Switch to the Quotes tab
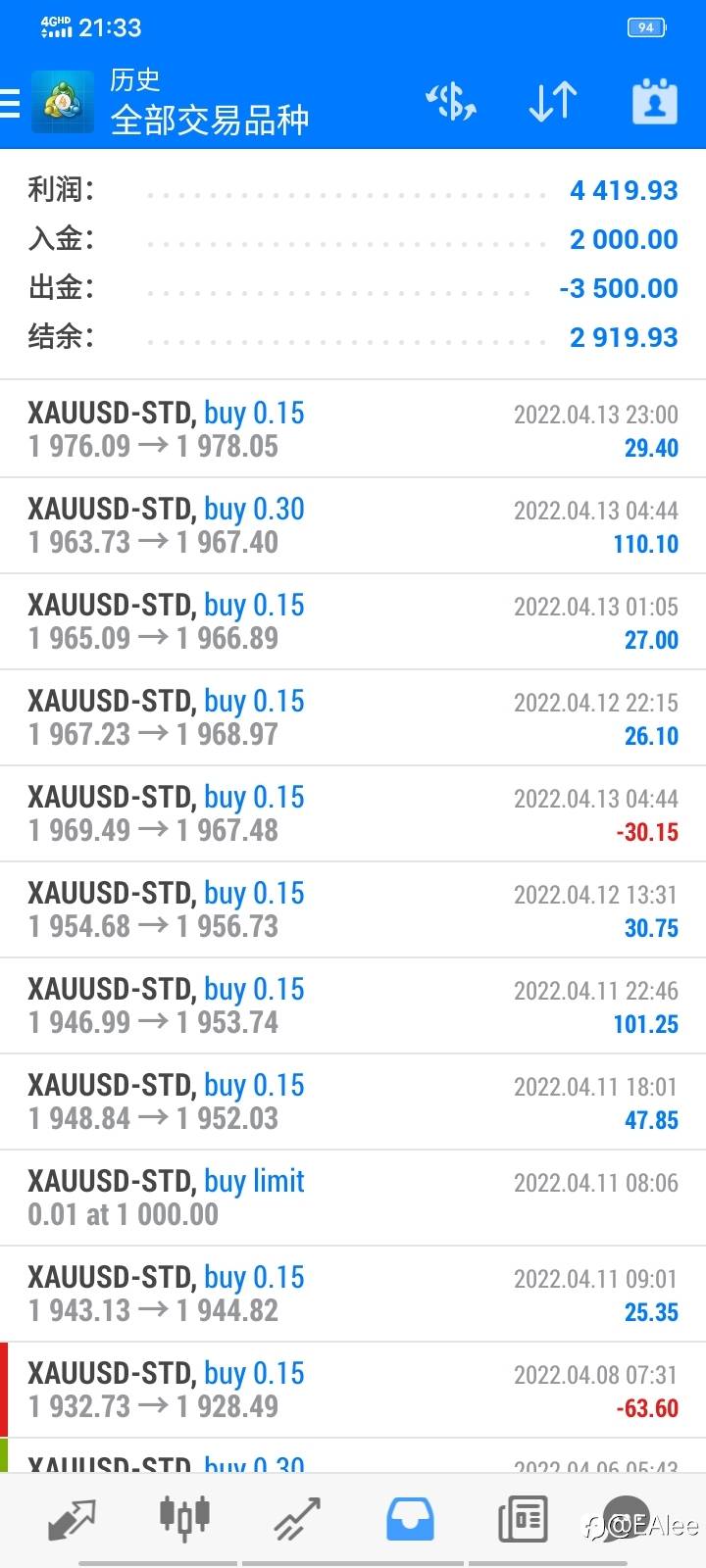The width and height of the screenshot is (706, 1568). point(72,1520)
